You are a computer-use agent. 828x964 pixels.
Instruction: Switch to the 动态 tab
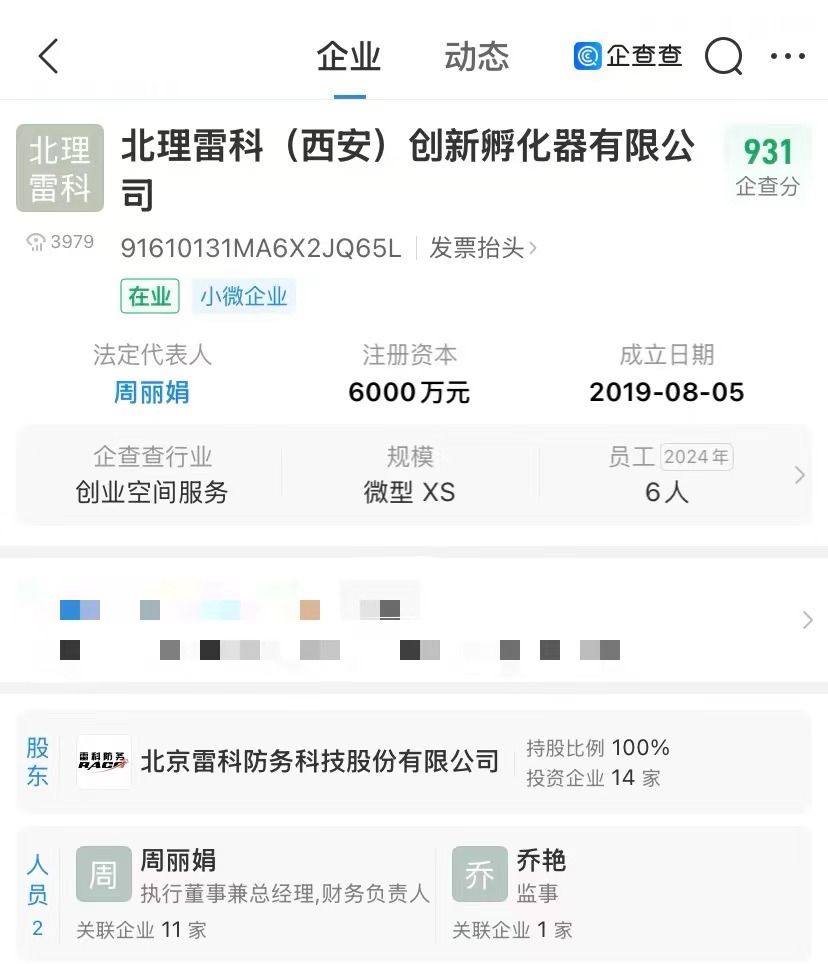click(476, 56)
